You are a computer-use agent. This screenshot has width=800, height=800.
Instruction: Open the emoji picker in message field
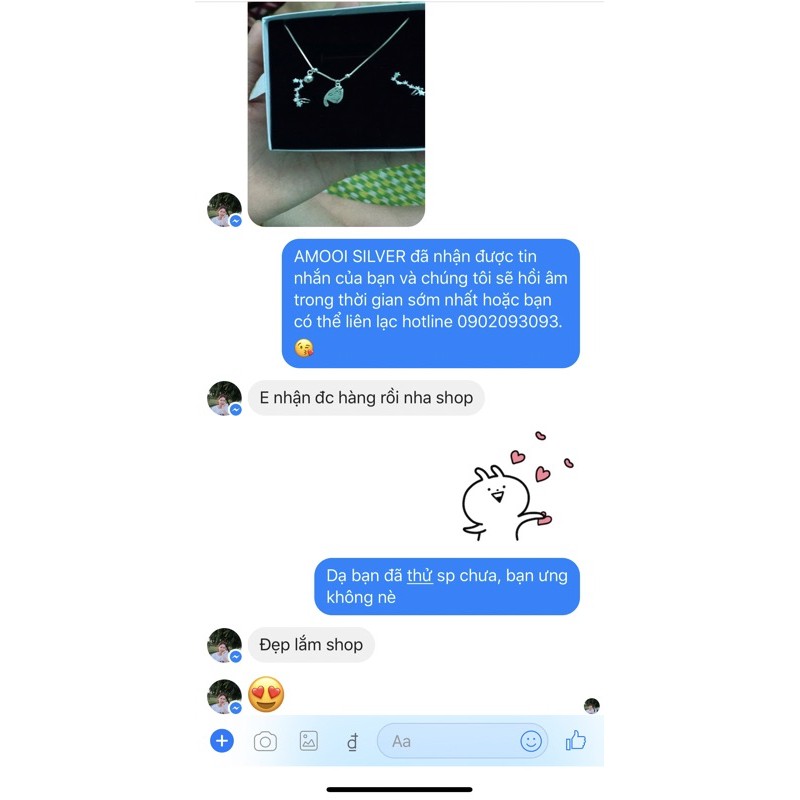(x=531, y=741)
